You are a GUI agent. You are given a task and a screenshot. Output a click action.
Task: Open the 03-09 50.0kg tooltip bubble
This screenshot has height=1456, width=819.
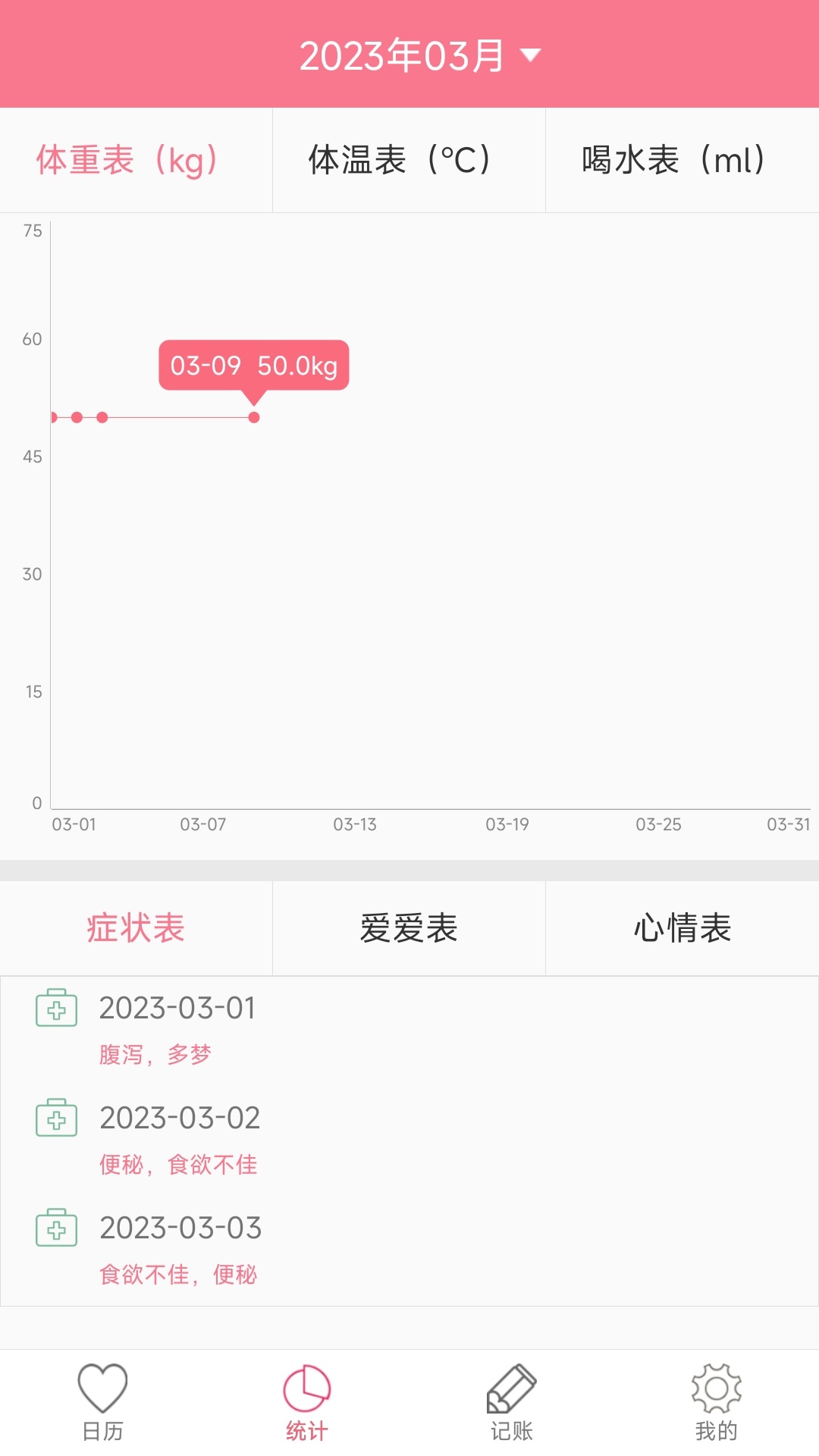click(255, 366)
